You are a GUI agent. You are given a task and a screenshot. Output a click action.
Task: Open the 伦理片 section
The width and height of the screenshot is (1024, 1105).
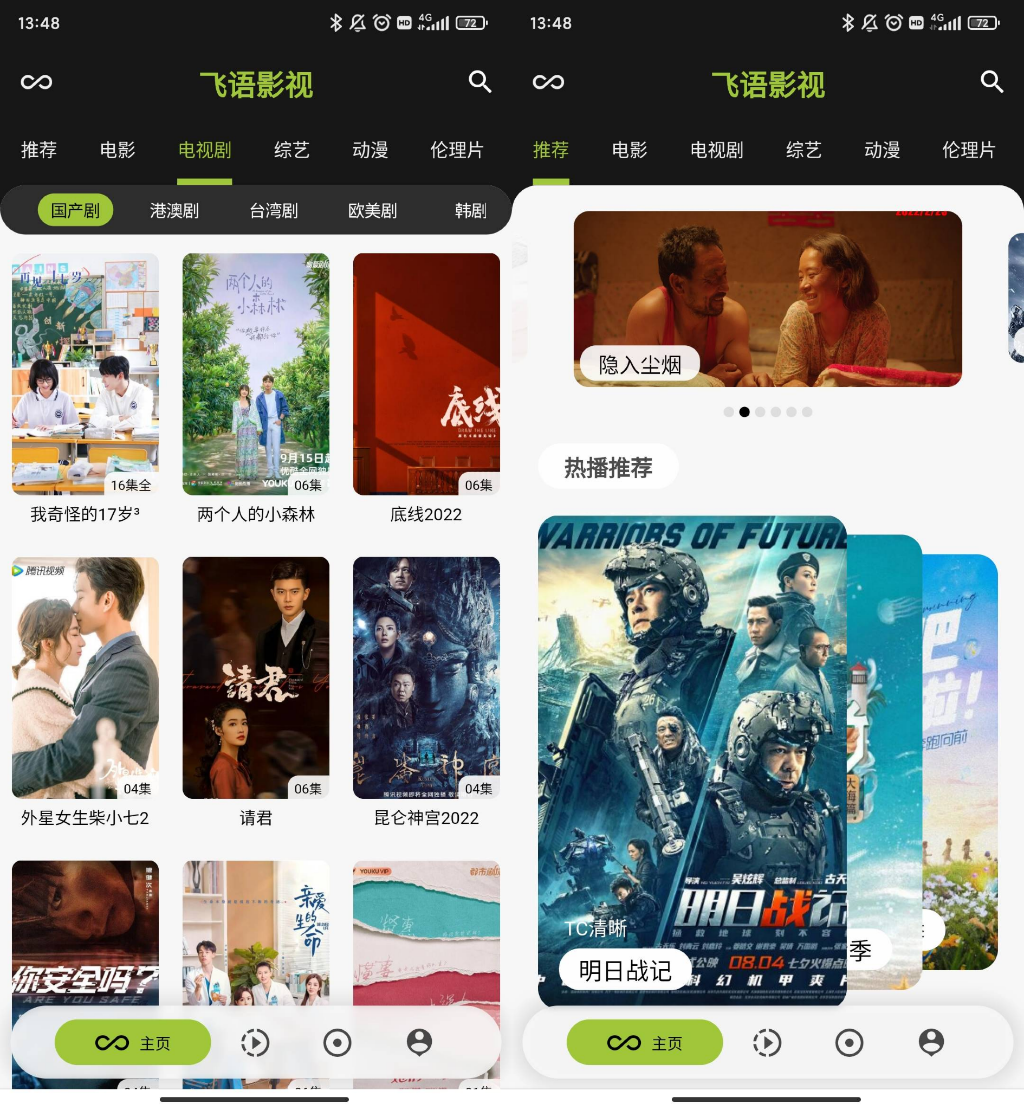click(457, 148)
